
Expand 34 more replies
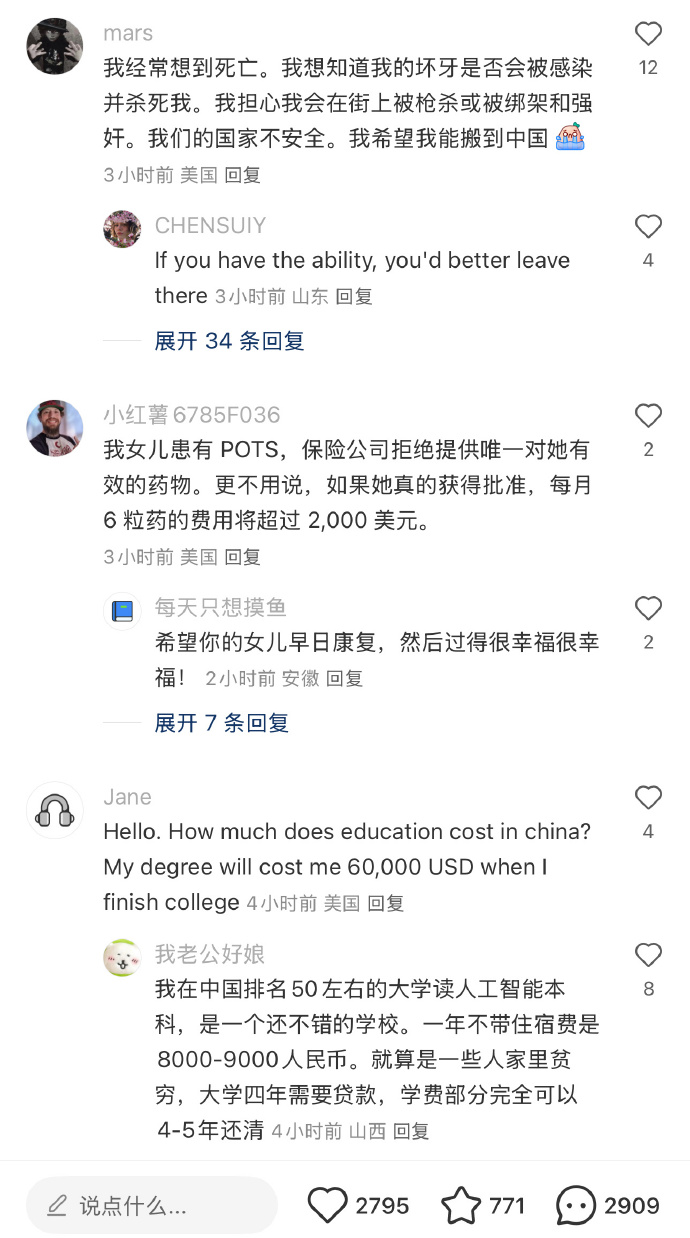[x=229, y=341]
